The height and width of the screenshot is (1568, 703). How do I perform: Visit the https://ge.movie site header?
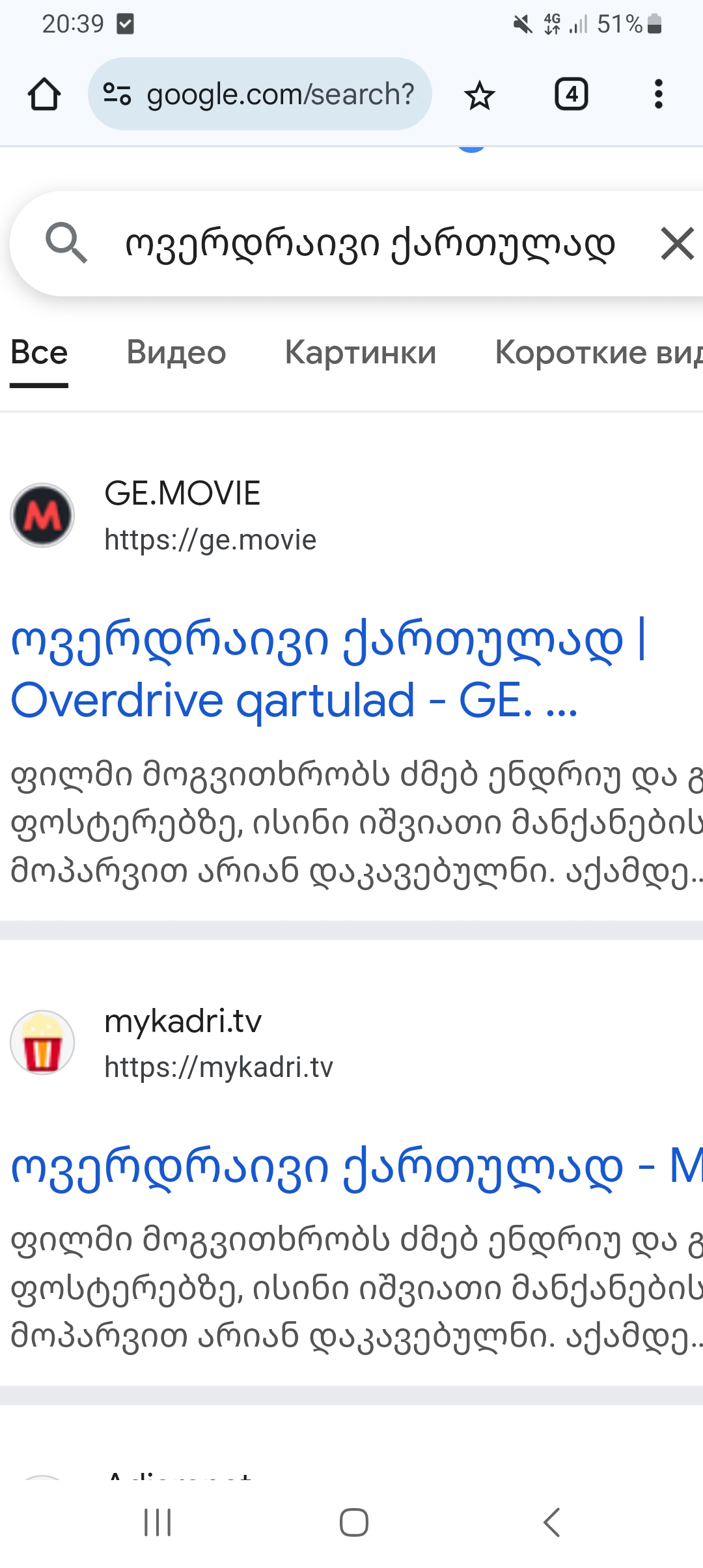[210, 540]
